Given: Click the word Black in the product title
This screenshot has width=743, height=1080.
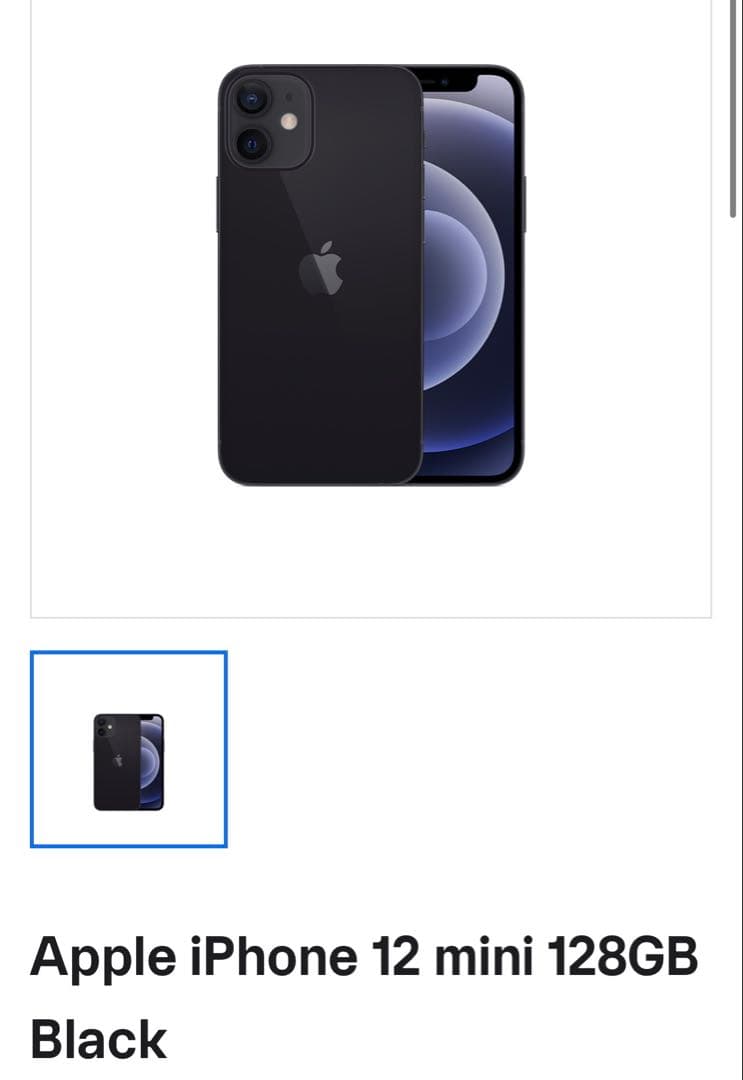Looking at the screenshot, I should coord(95,1040).
